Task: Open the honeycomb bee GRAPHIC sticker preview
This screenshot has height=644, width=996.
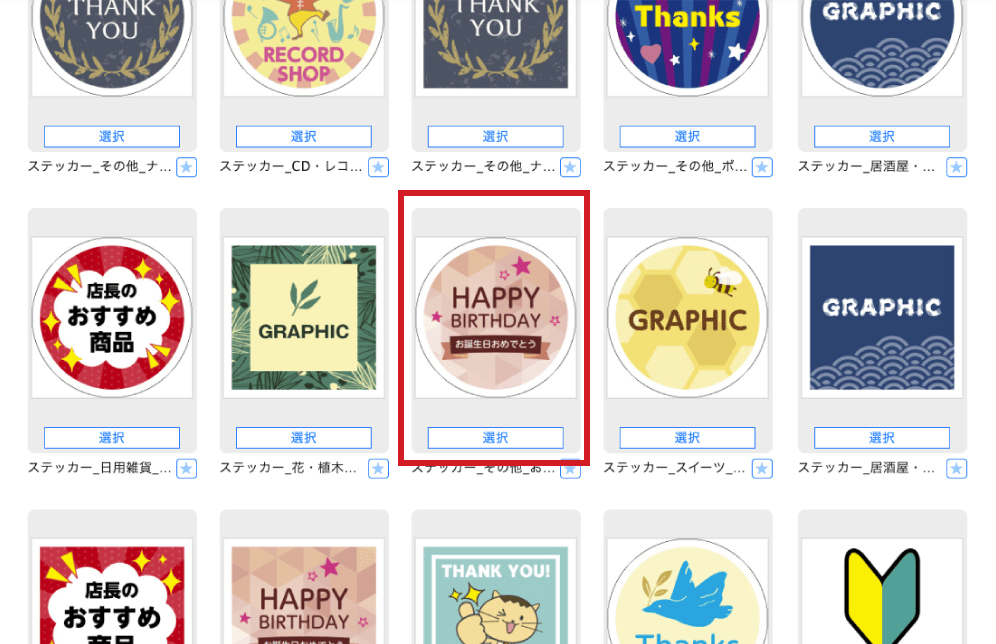Action: [687, 317]
